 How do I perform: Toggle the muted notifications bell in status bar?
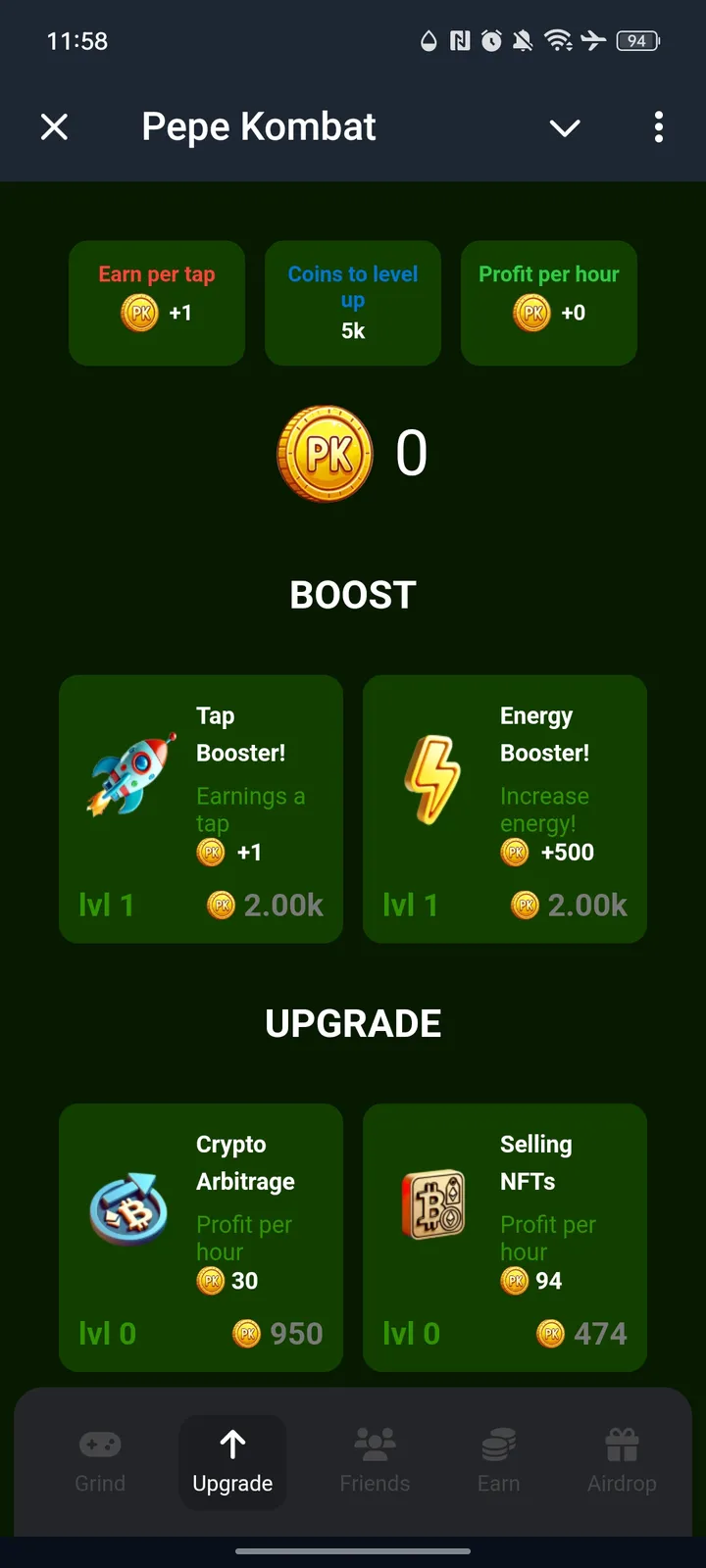tap(522, 41)
